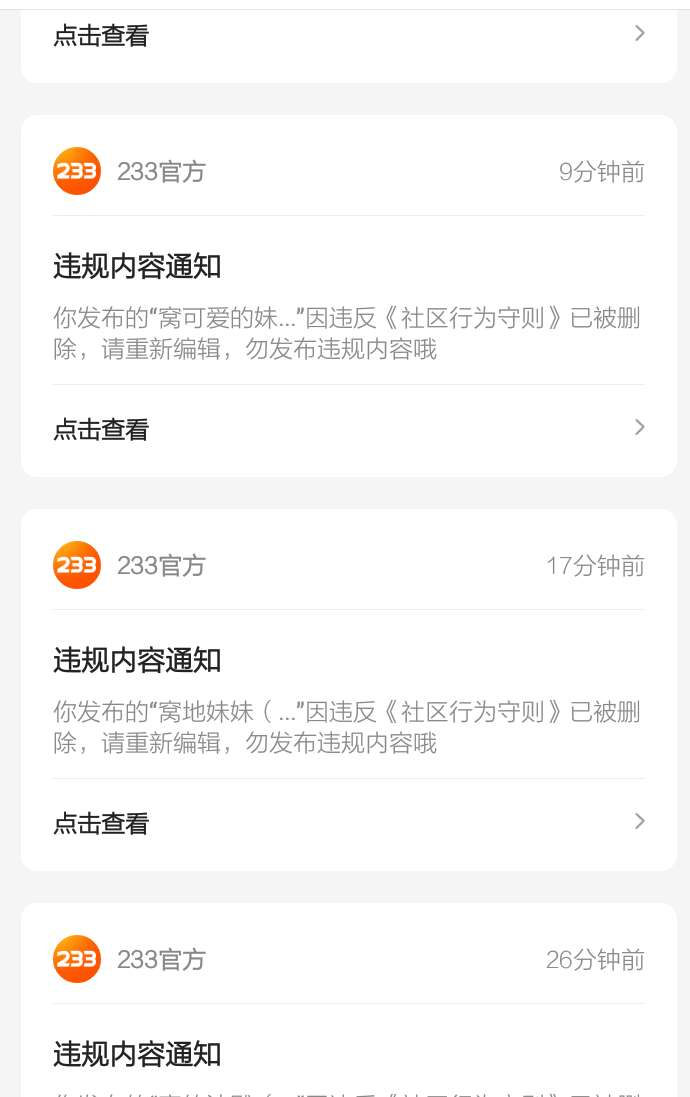Open 点击查看 under the 17分钟前 notice

coord(348,823)
